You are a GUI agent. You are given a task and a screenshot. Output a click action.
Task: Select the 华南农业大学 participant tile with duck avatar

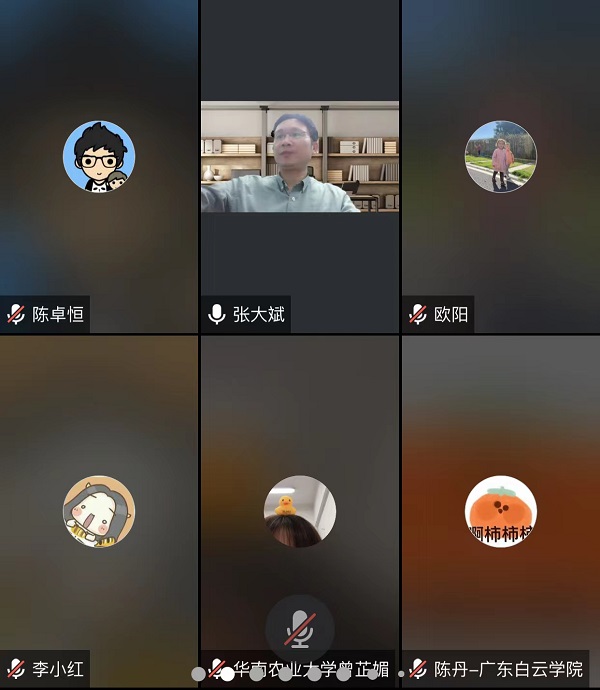300,511
